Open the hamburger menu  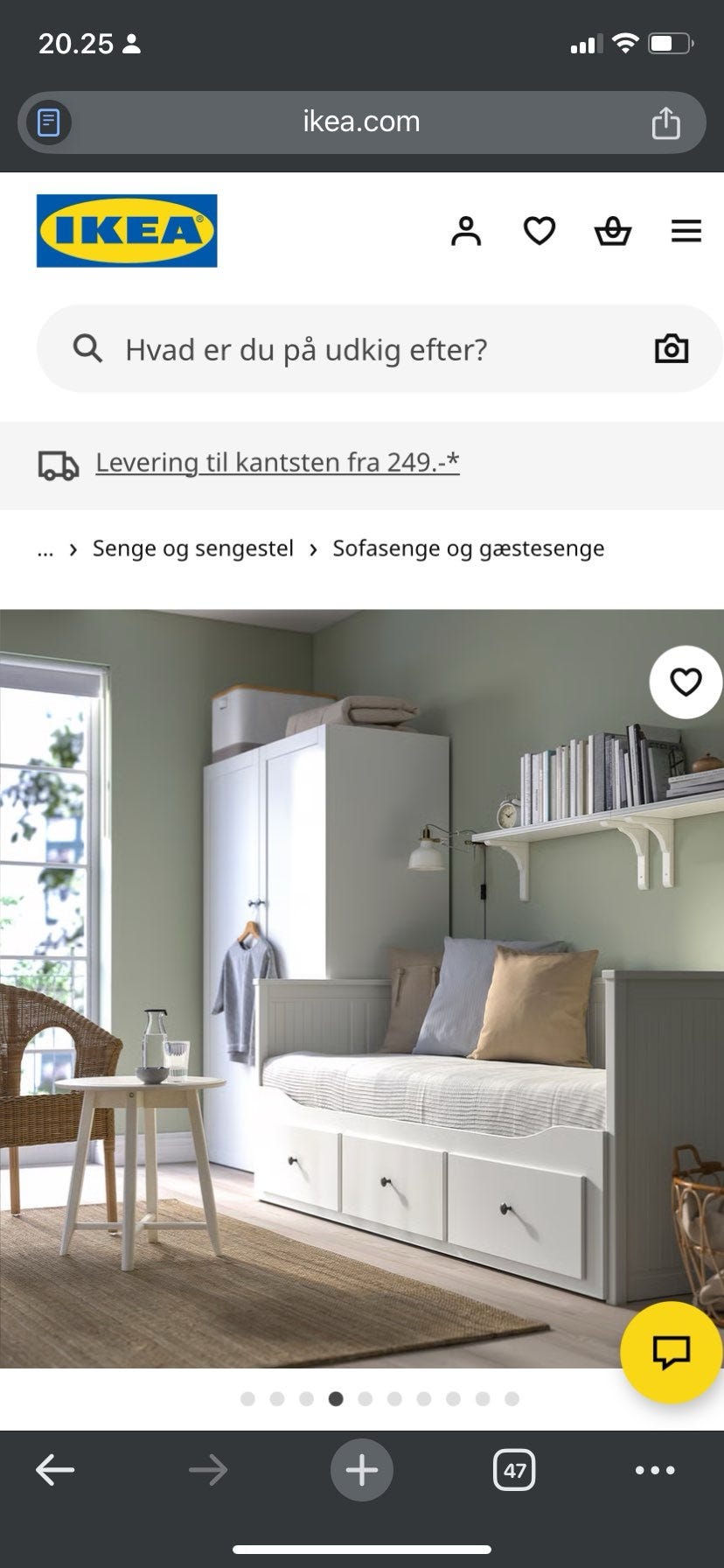tap(686, 231)
